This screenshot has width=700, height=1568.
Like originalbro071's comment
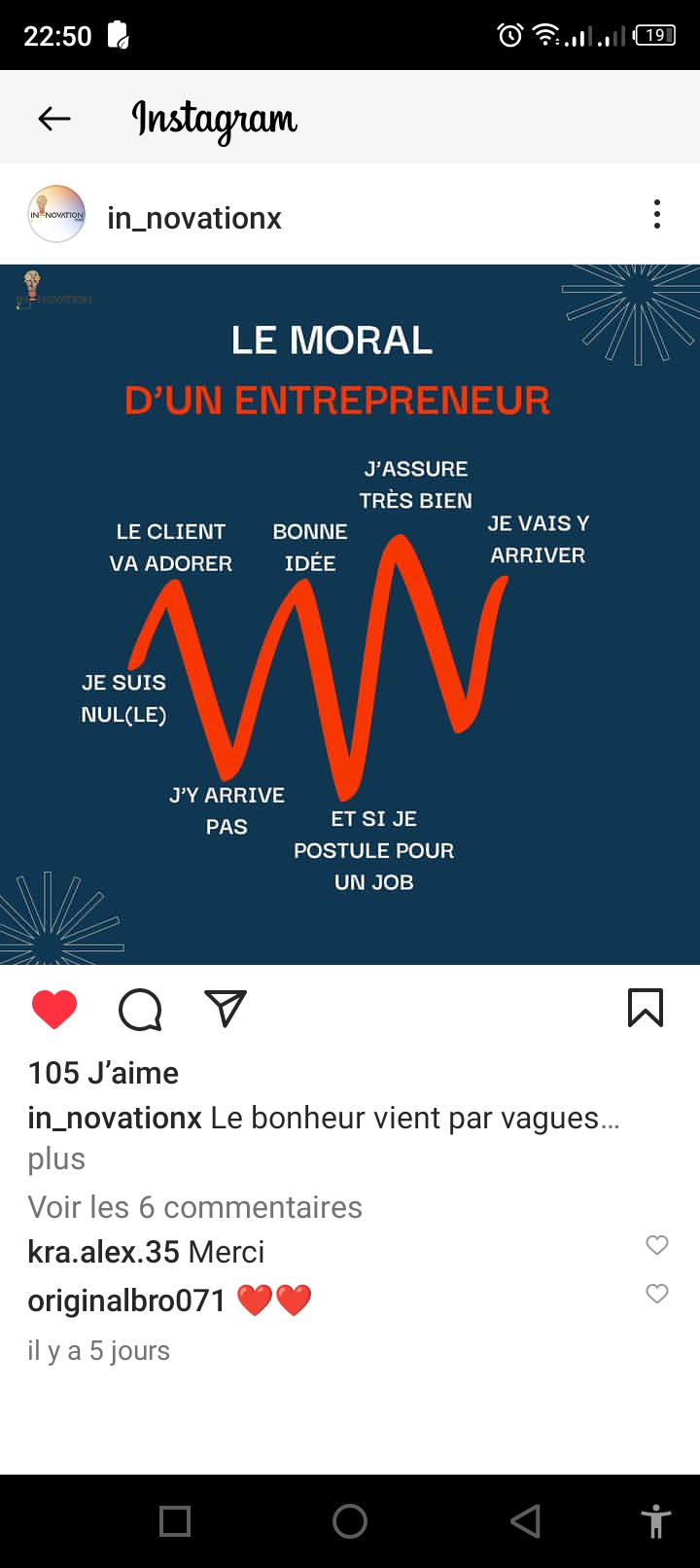click(x=657, y=1294)
